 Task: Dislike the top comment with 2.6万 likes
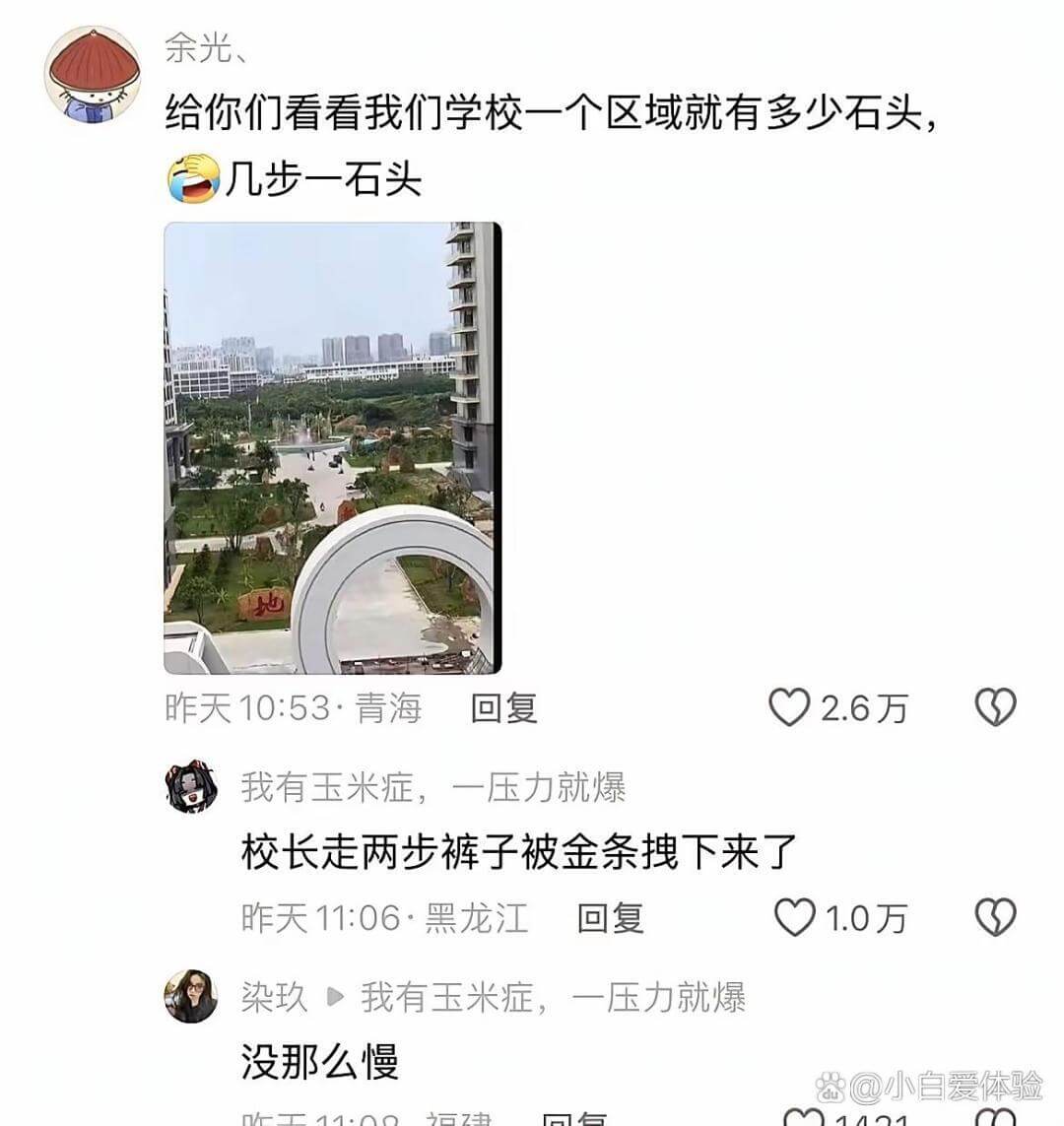coord(997,705)
